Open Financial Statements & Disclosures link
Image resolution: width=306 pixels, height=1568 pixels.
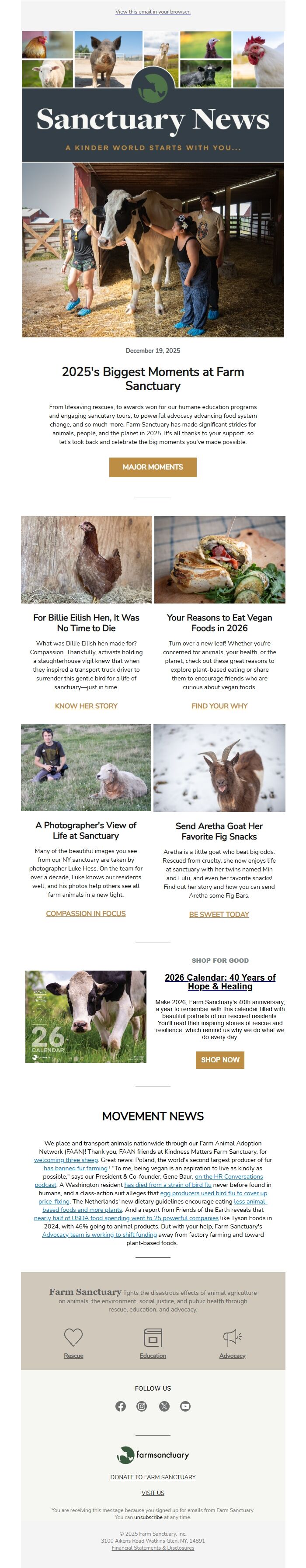[153, 1547]
